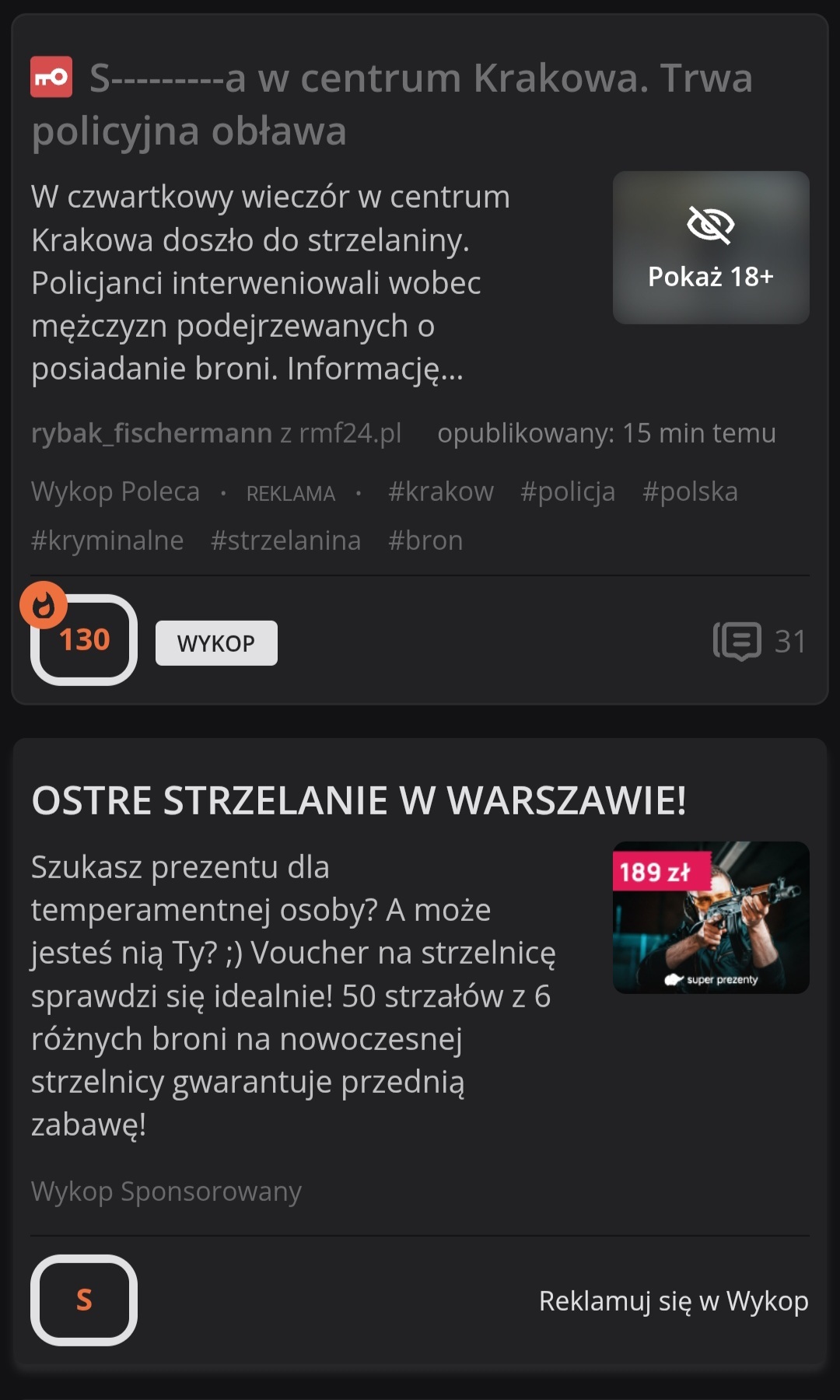This screenshot has height=1400, width=840.
Task: Reveal the hidden 18+ thumbnail
Action: point(710,247)
